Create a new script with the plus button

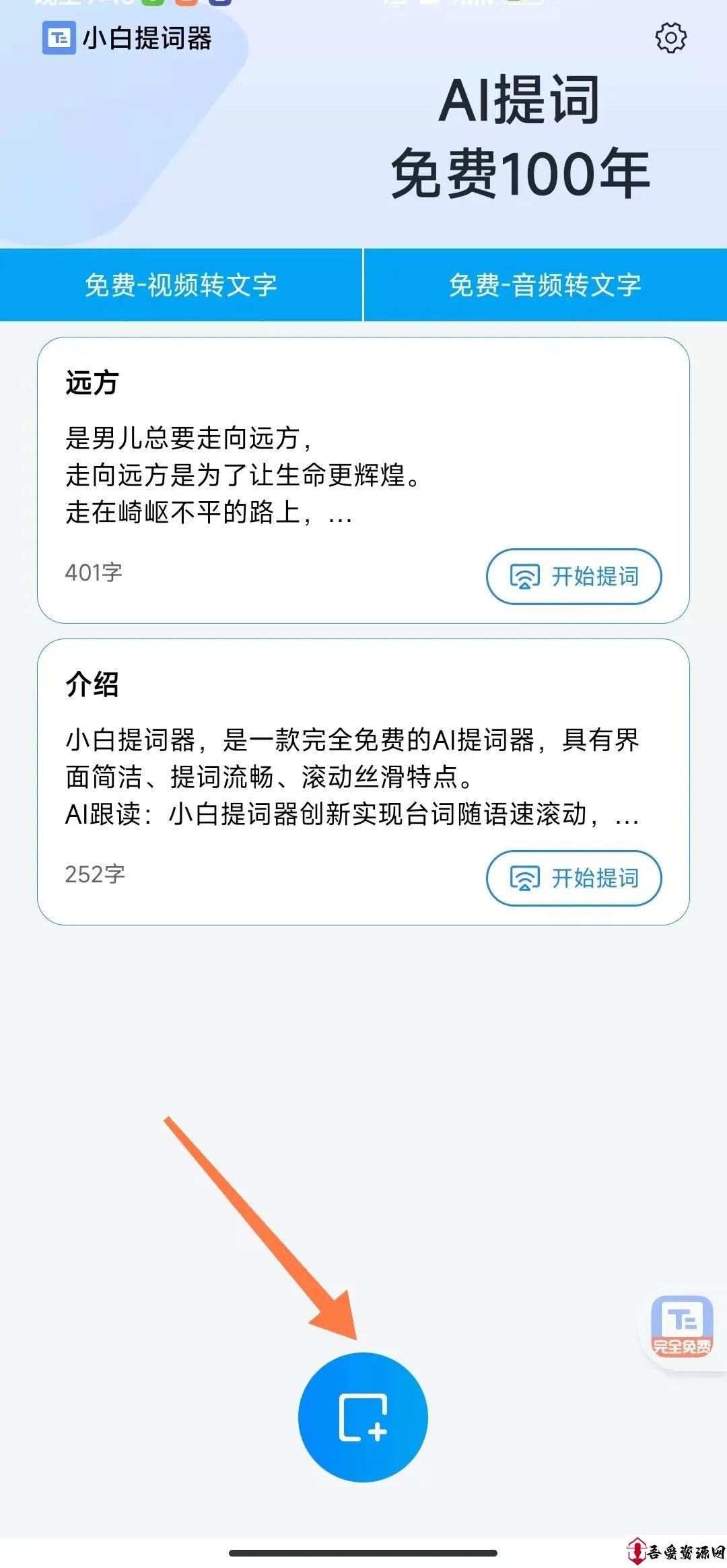(x=363, y=1417)
